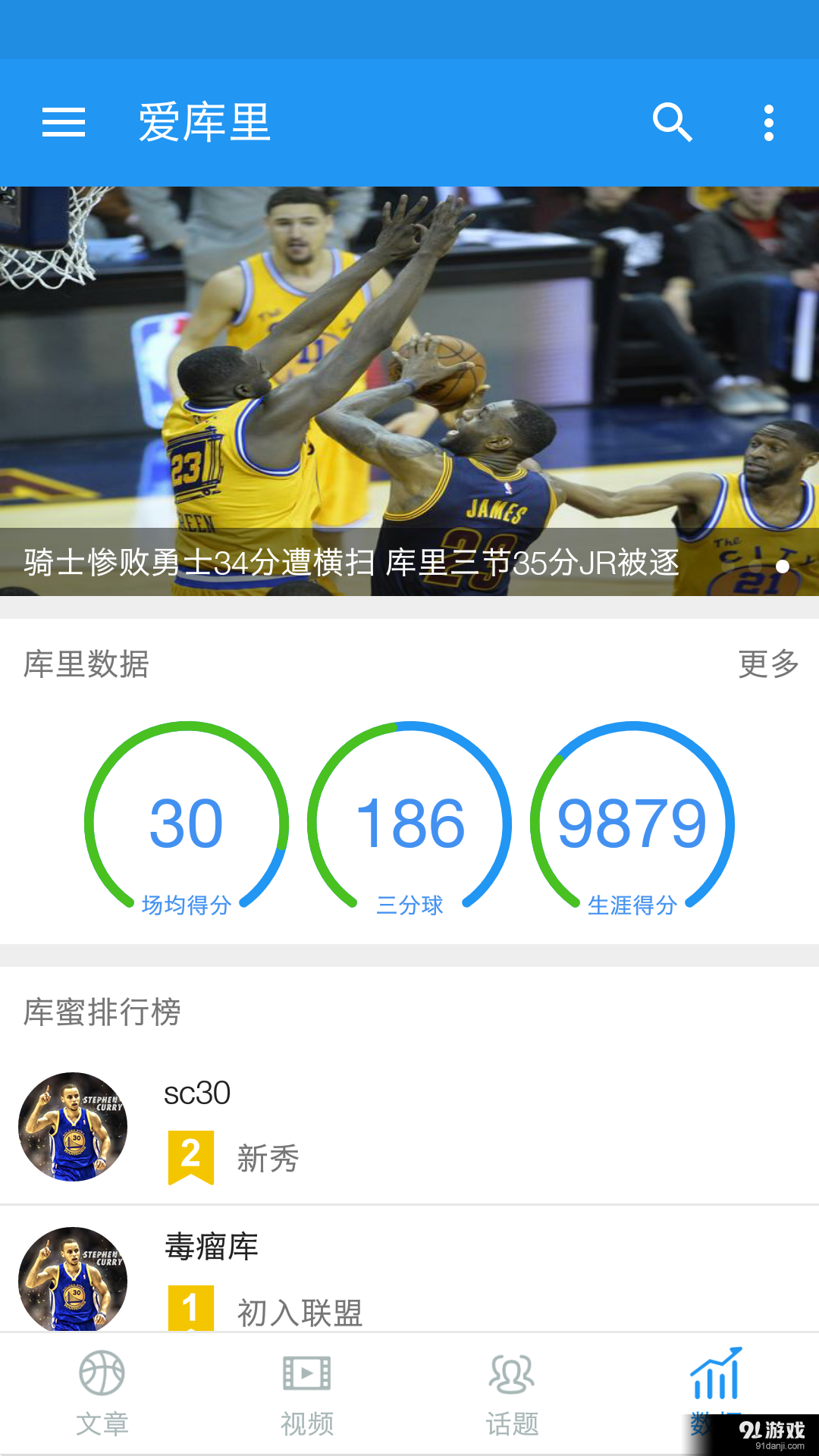Switch to the 话题 tab

coord(510,1399)
